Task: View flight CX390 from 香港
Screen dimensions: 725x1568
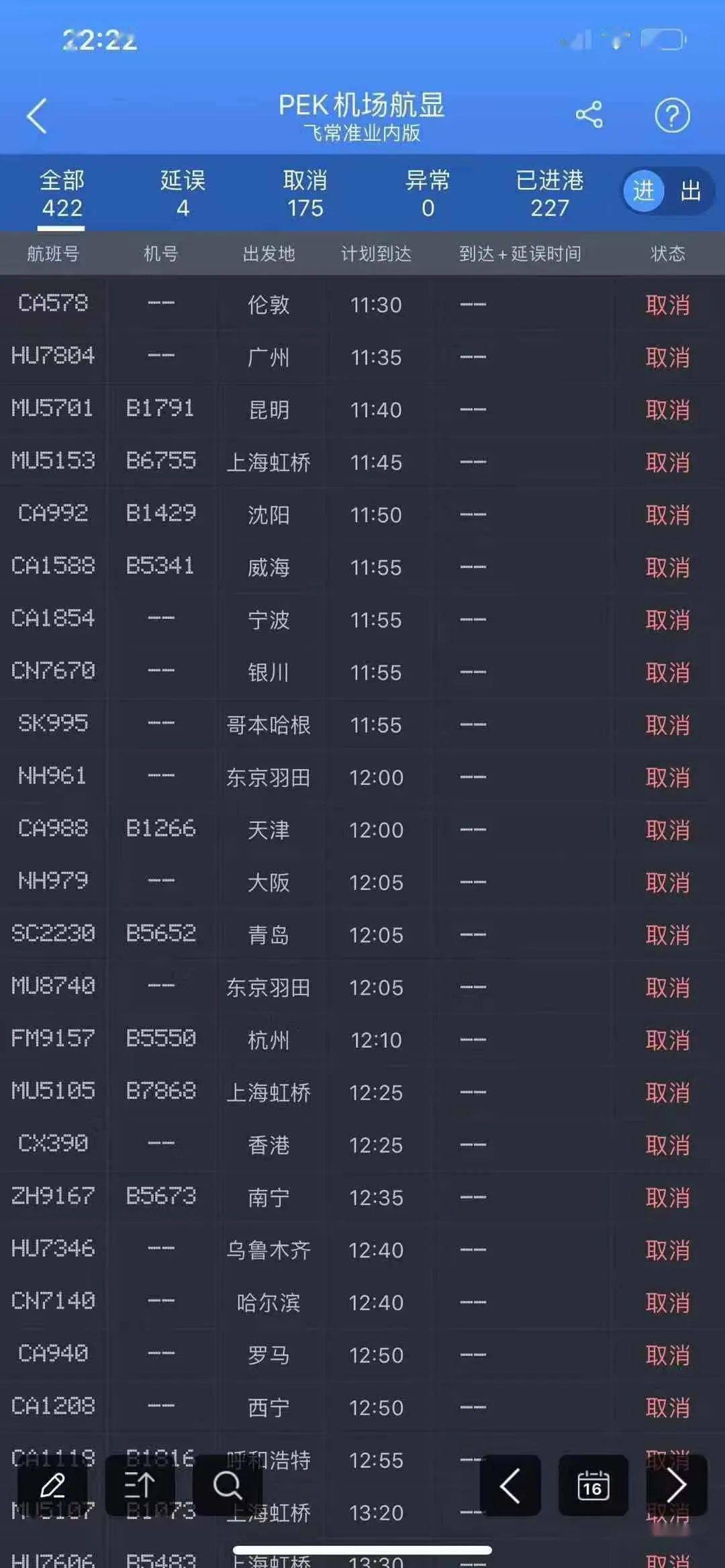Action: pyautogui.click(x=362, y=1145)
